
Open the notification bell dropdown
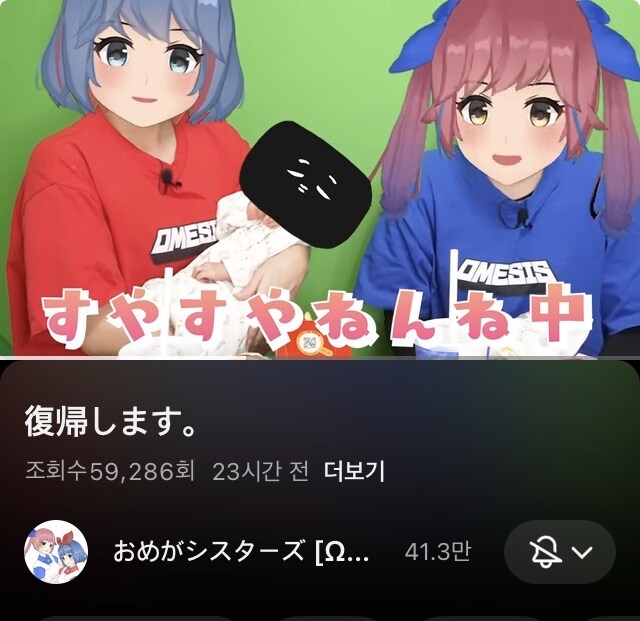pos(559,552)
